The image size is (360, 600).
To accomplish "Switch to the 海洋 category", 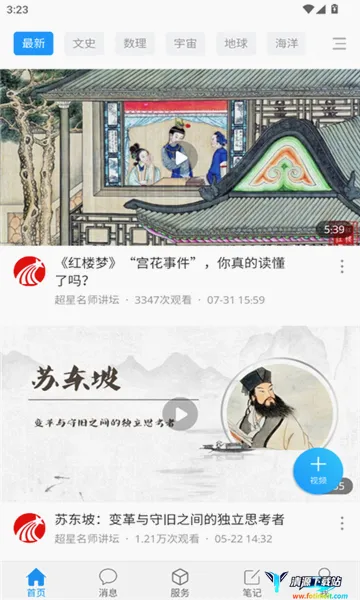I will [287, 43].
